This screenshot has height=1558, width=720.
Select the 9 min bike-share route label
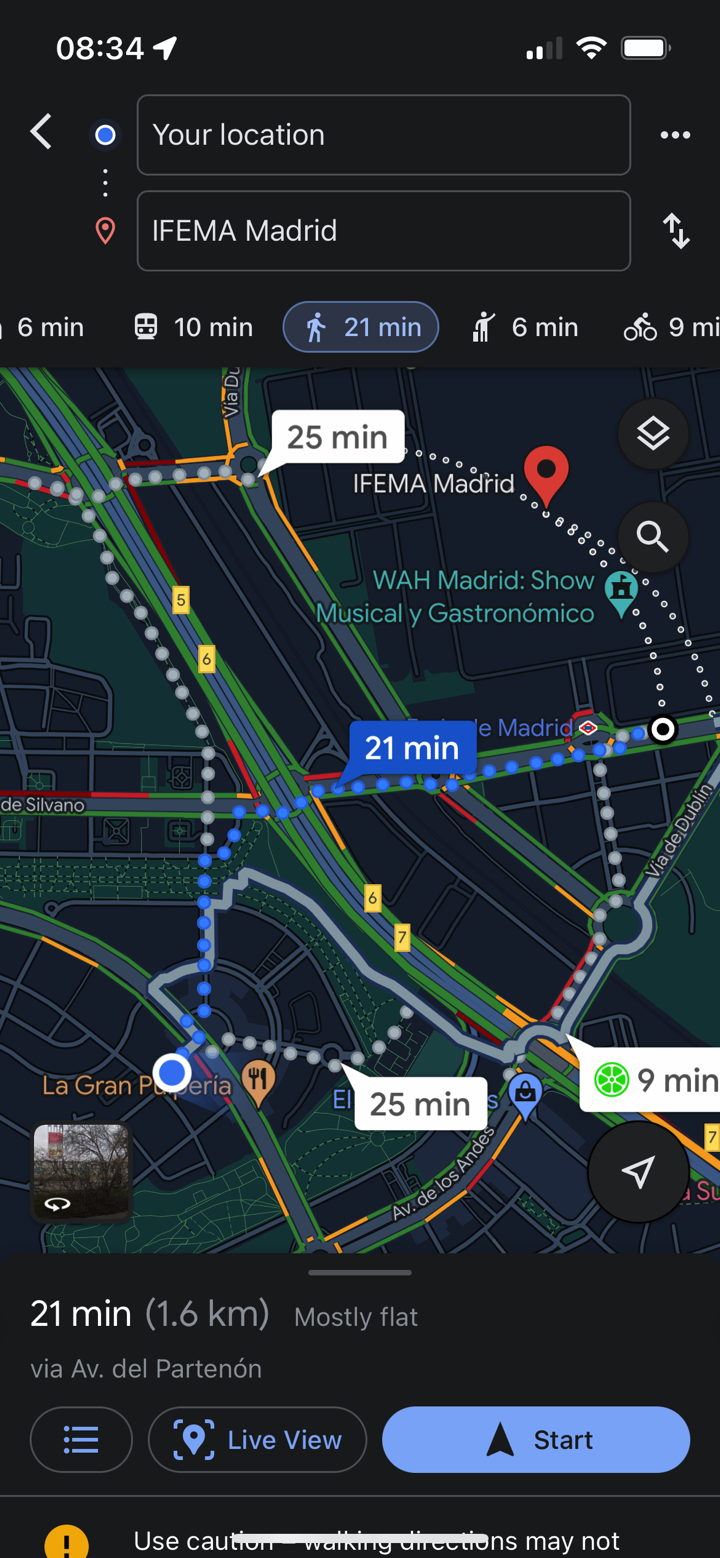655,1080
